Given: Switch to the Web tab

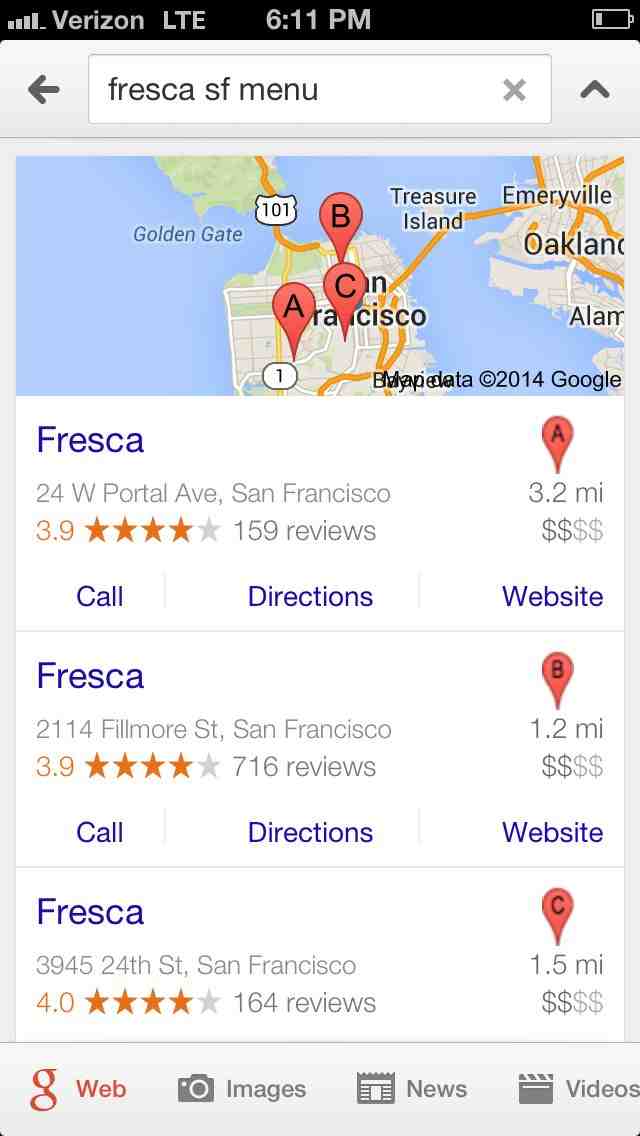Looking at the screenshot, I should tap(78, 1089).
